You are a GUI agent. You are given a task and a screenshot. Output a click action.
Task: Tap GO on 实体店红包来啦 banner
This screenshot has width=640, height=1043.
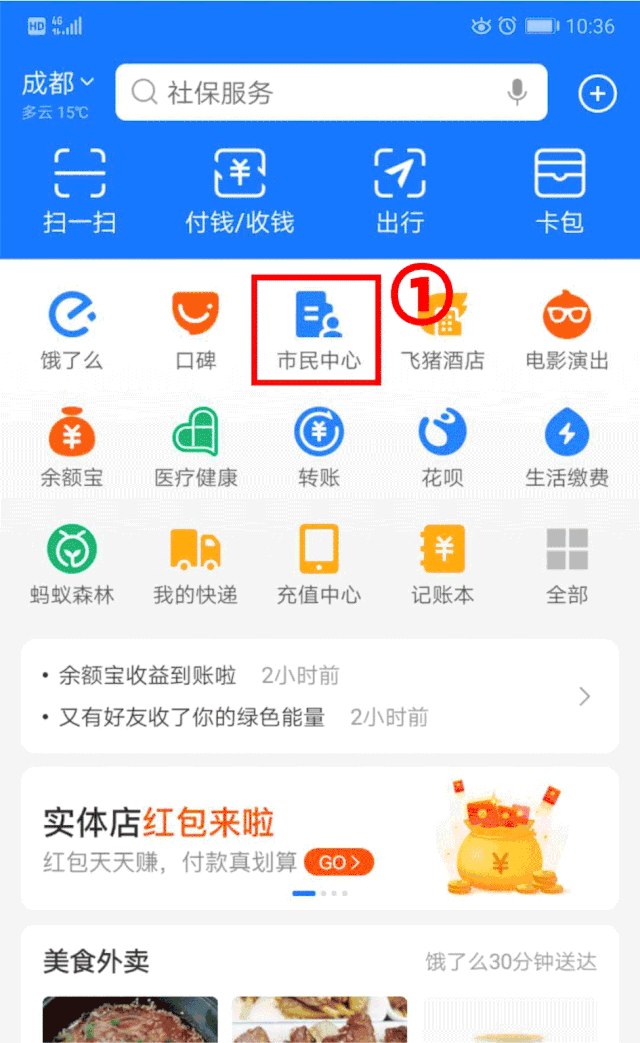pyautogui.click(x=339, y=861)
